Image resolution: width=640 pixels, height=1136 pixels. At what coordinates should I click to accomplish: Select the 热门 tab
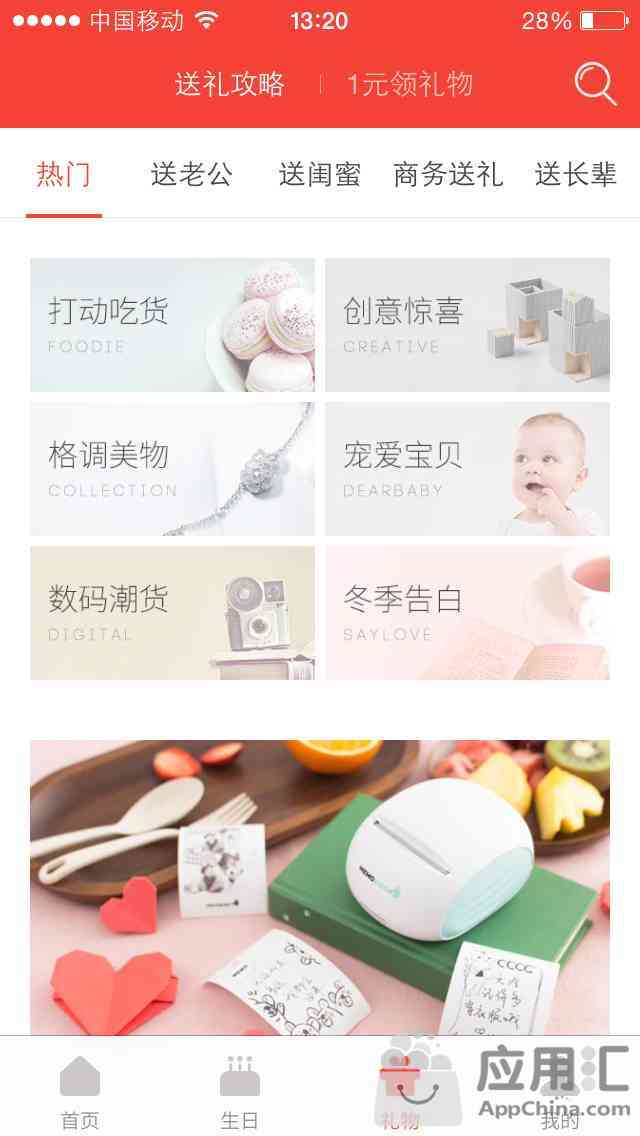click(x=64, y=175)
